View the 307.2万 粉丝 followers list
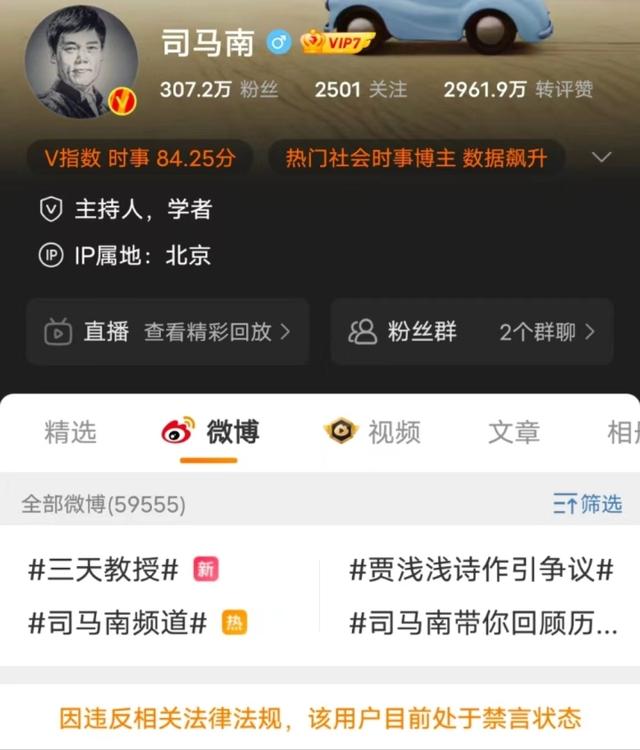The width and height of the screenshot is (640, 750). pyautogui.click(x=218, y=90)
